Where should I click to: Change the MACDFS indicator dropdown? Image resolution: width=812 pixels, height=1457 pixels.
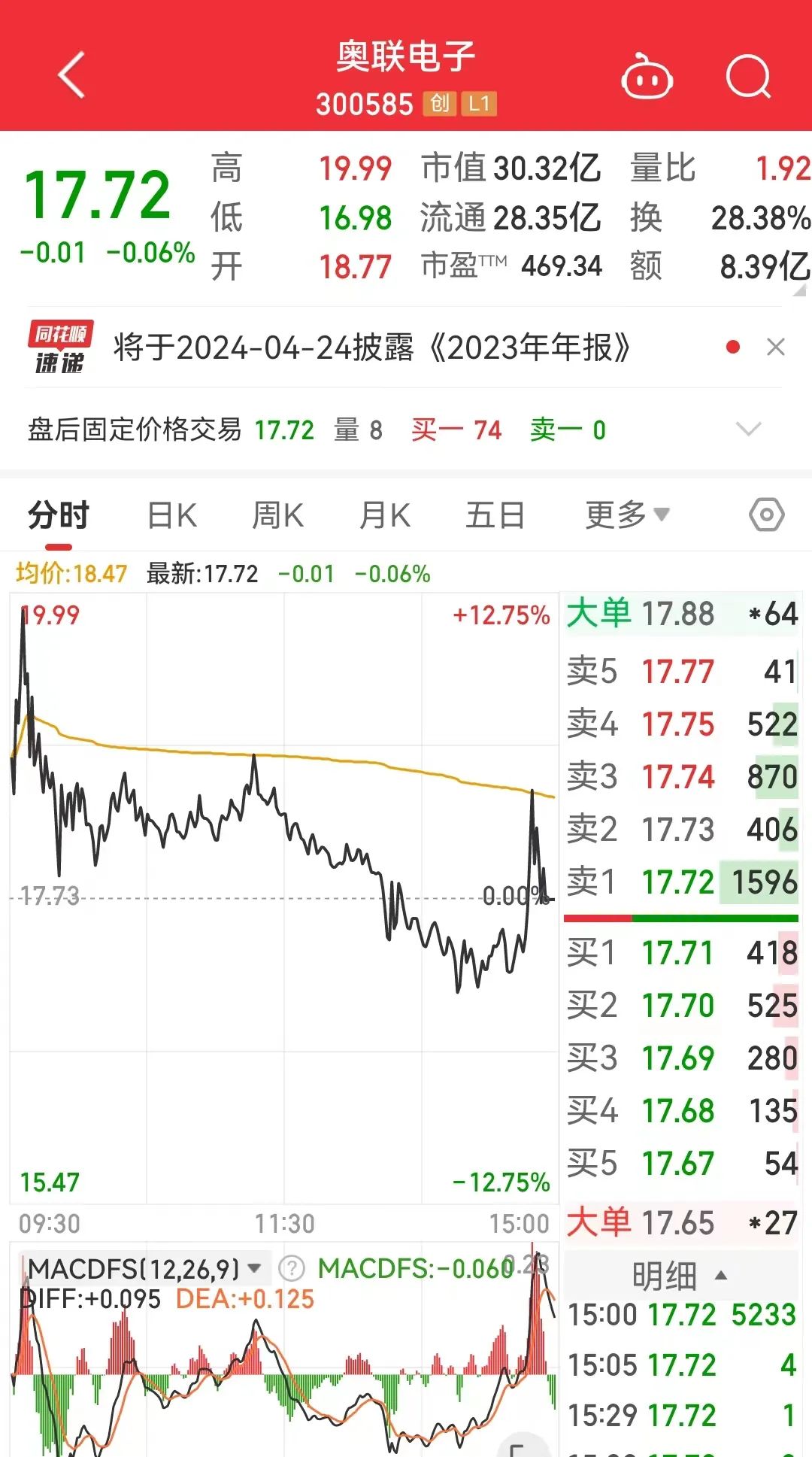[x=254, y=1269]
